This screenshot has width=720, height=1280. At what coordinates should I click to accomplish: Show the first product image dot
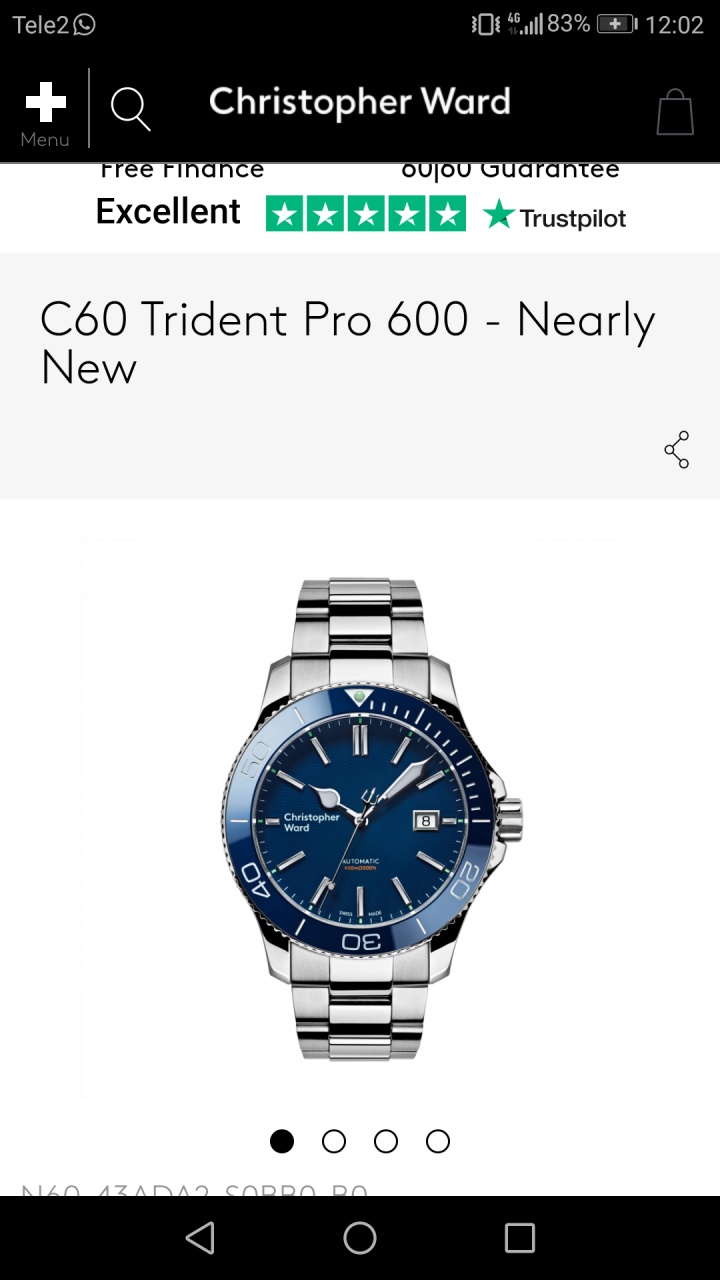click(x=282, y=1141)
